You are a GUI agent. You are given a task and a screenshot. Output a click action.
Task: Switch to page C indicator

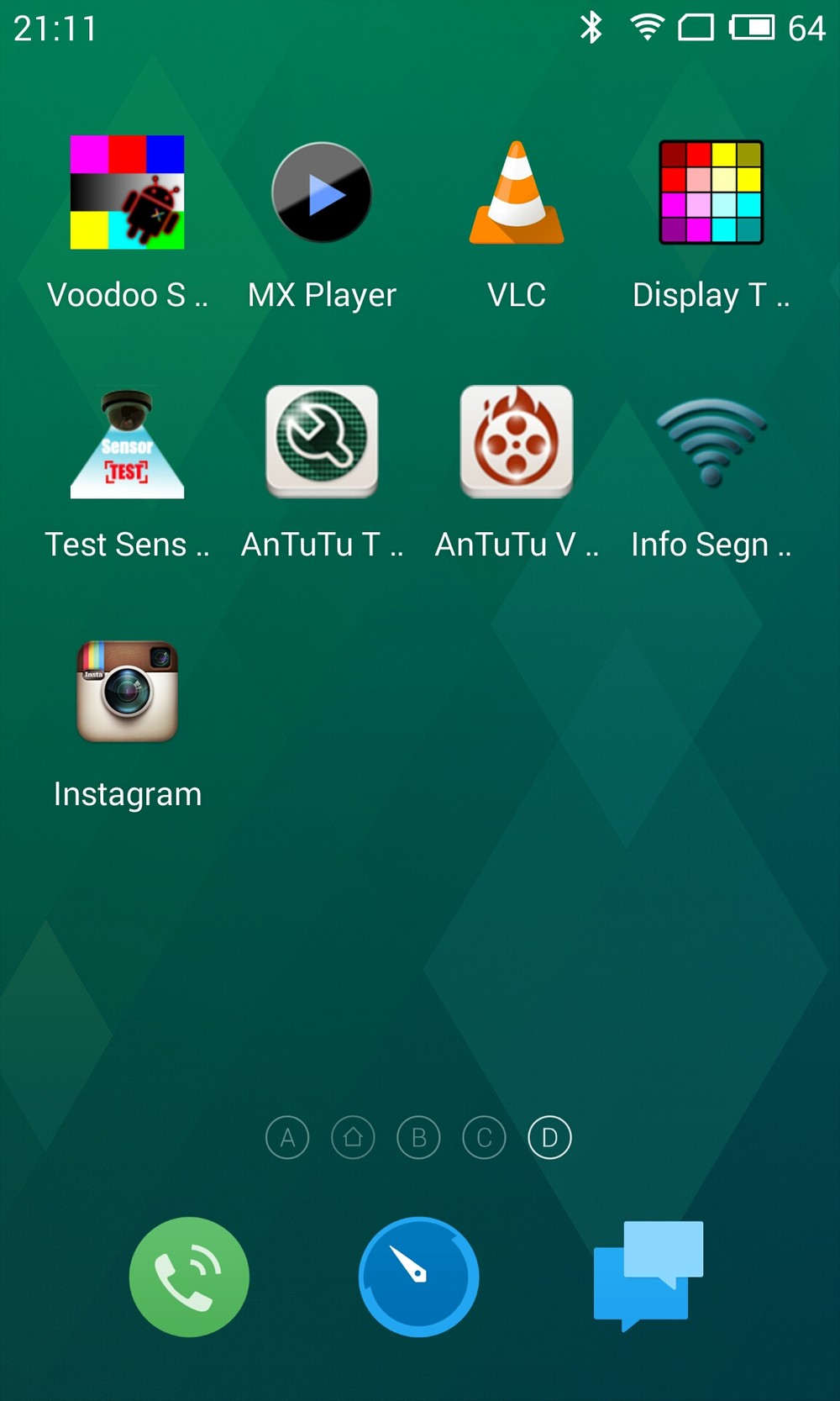[x=484, y=1138]
